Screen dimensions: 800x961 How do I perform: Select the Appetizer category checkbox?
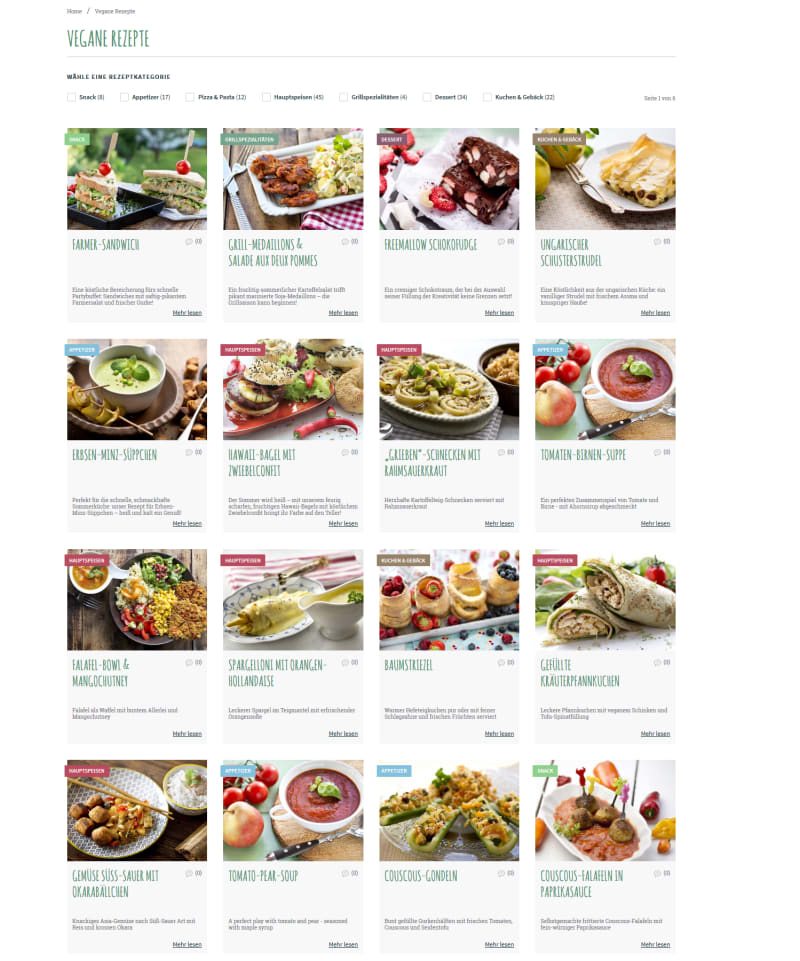click(124, 97)
